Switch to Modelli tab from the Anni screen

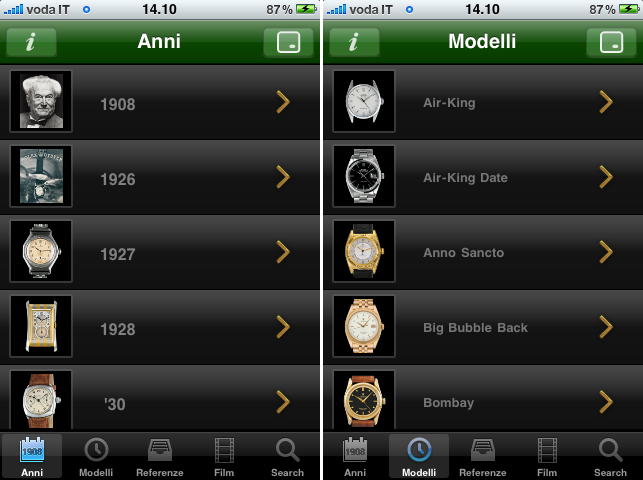[96, 457]
